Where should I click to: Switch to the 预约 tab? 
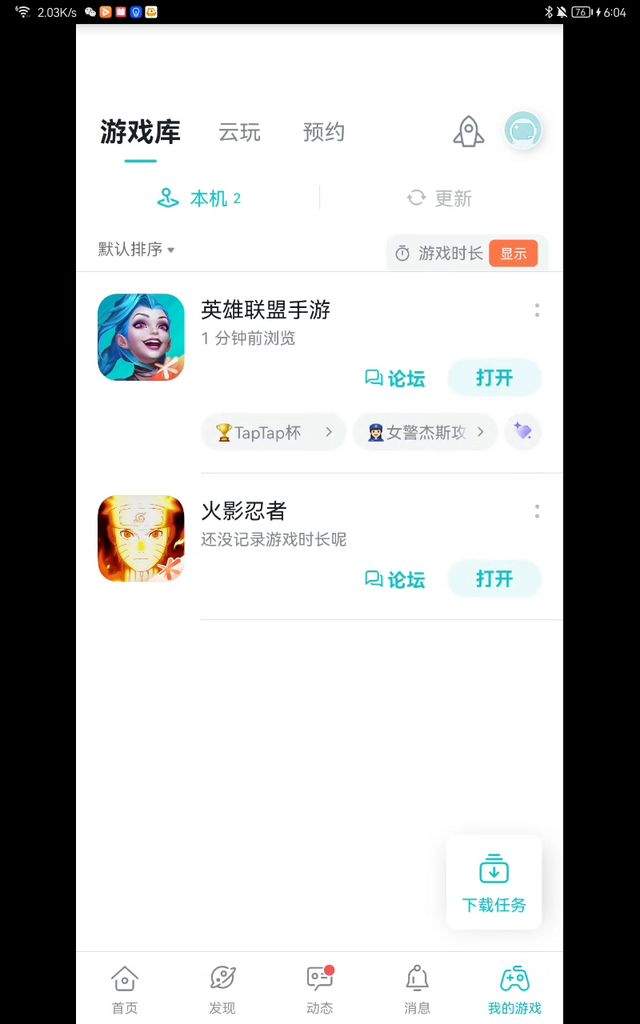coord(323,132)
